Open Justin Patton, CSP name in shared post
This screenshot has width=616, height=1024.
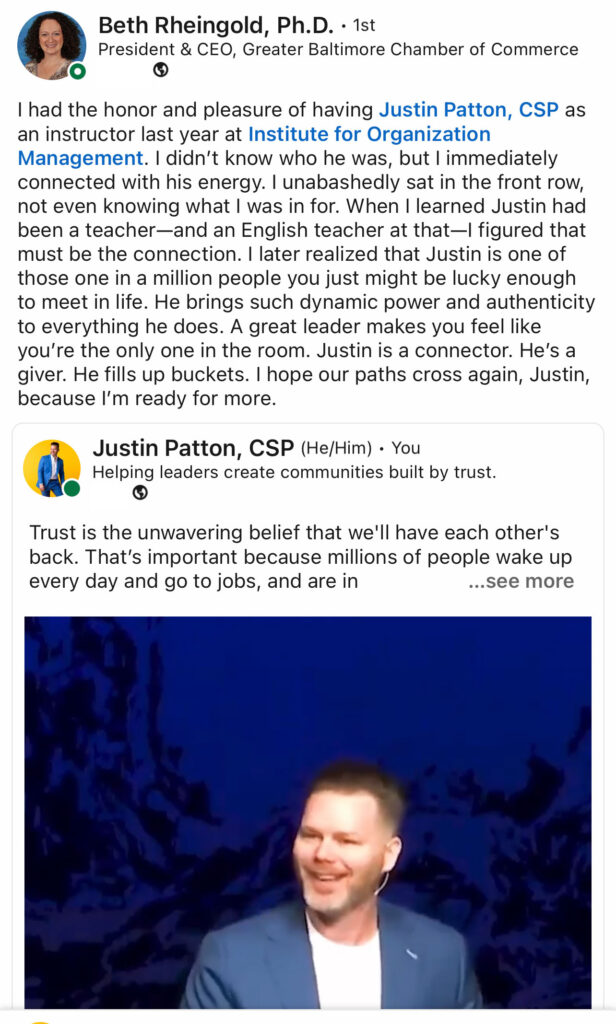[x=193, y=447]
